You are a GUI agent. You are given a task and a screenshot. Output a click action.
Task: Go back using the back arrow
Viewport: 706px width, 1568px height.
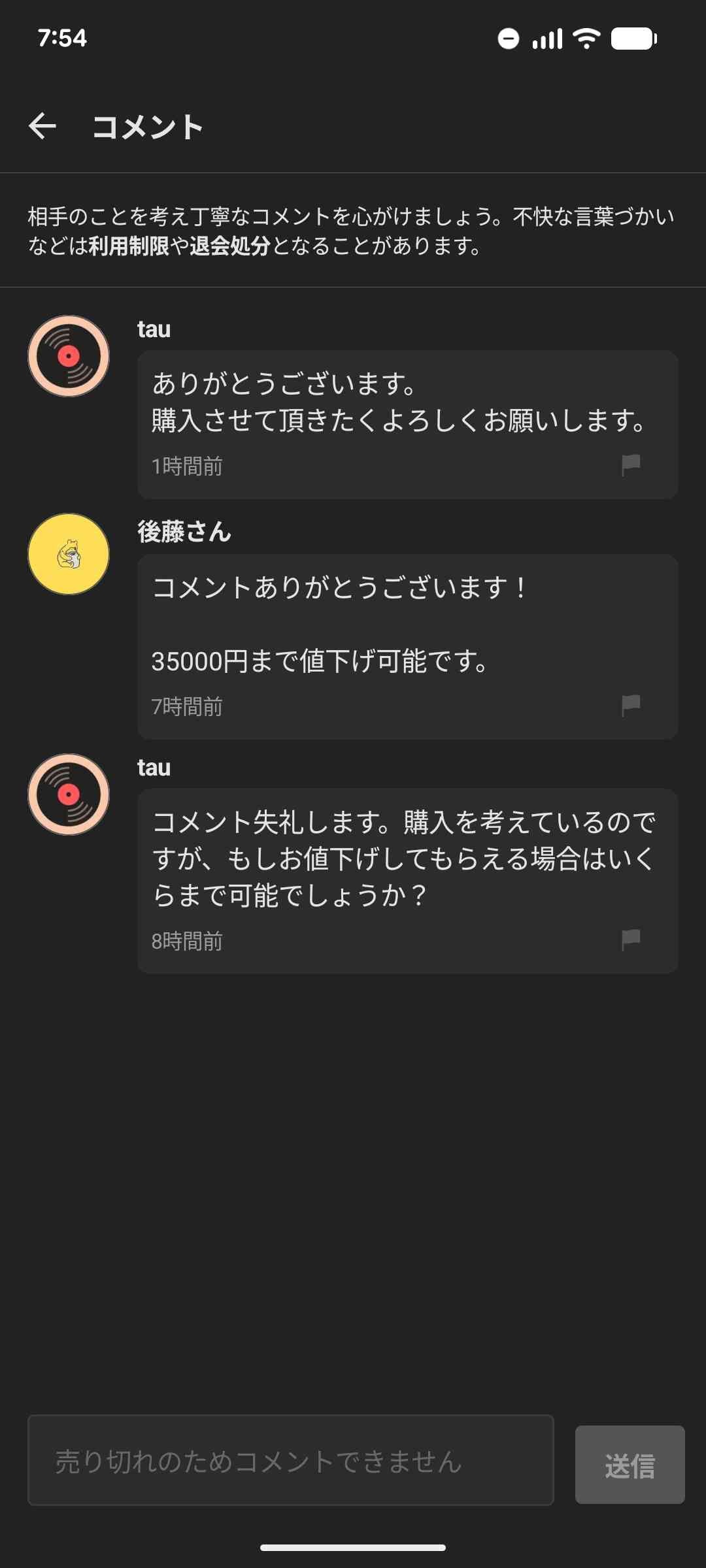42,126
